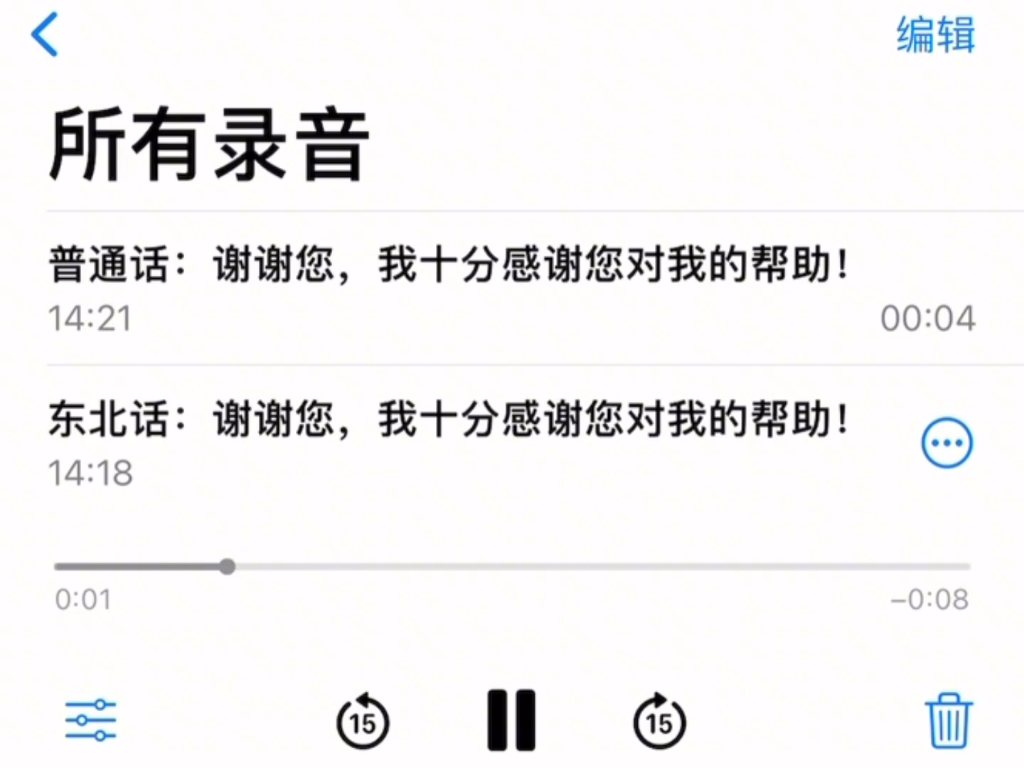The image size is (1024, 768).
Task: Go back using the top-left arrow
Action: tap(45, 36)
